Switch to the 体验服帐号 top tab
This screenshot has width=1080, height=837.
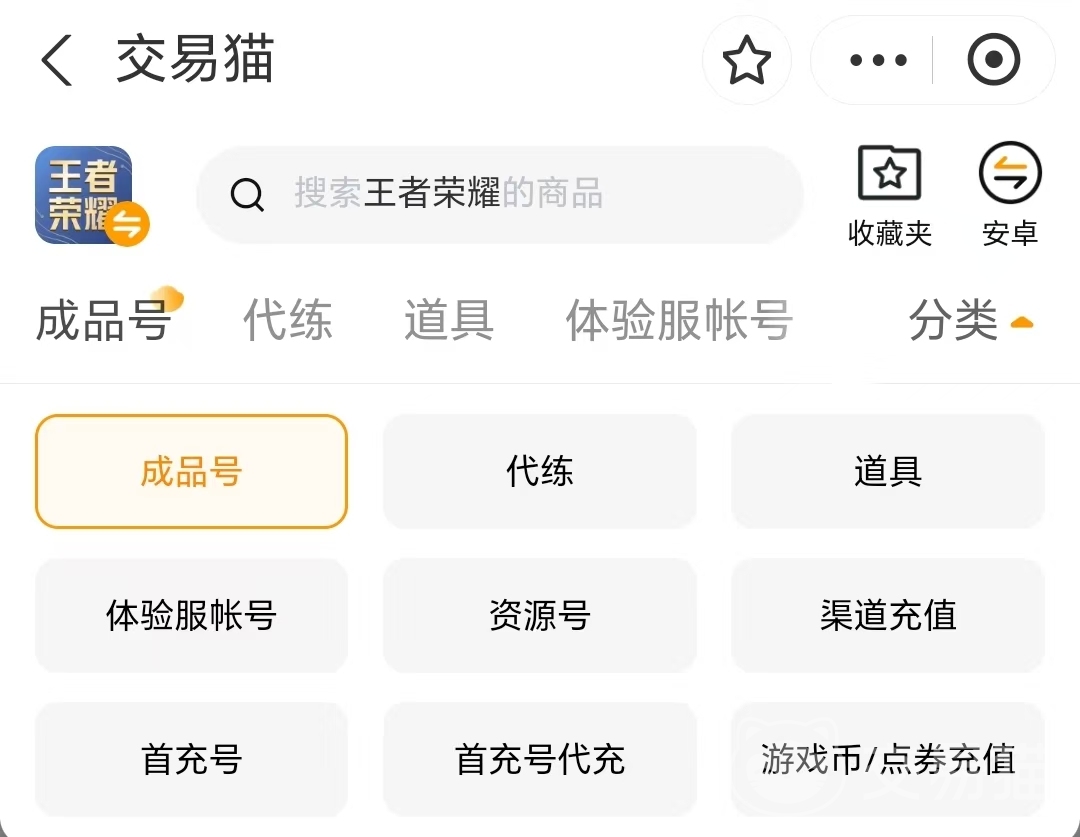[x=679, y=321]
